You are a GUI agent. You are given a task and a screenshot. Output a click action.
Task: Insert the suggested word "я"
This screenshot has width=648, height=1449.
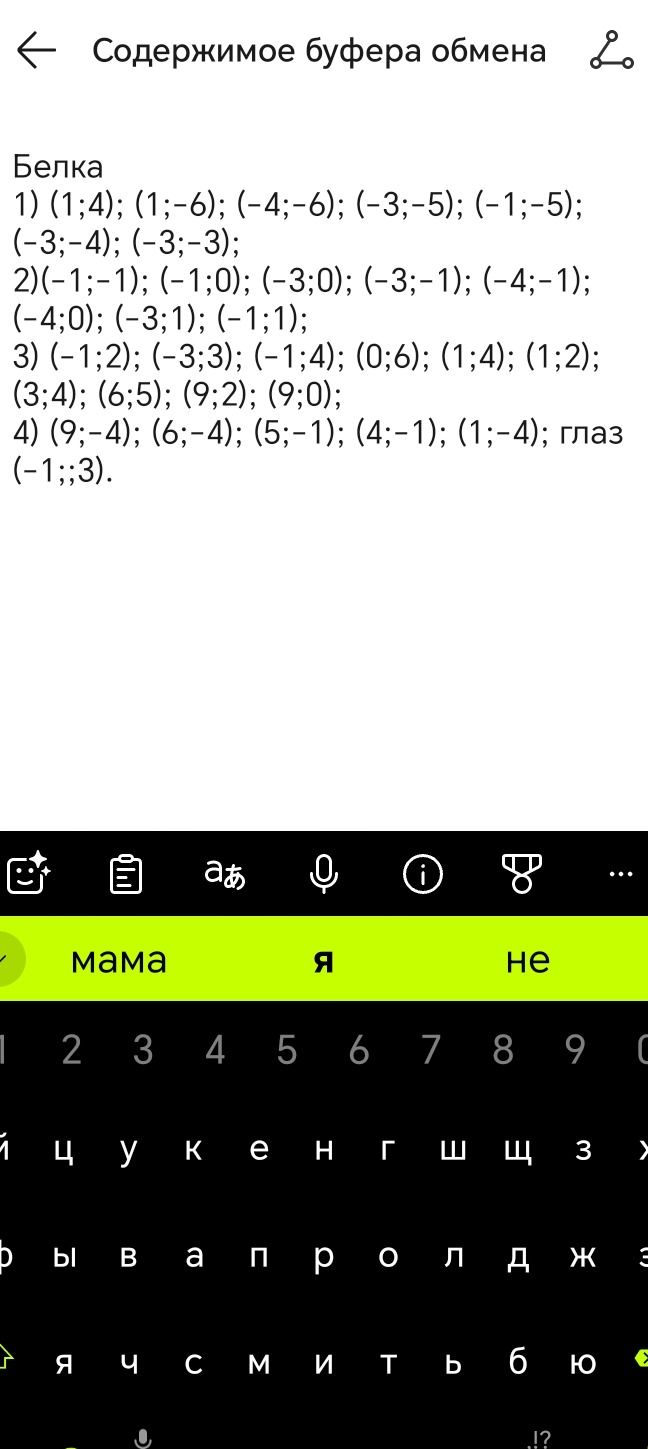pos(323,961)
